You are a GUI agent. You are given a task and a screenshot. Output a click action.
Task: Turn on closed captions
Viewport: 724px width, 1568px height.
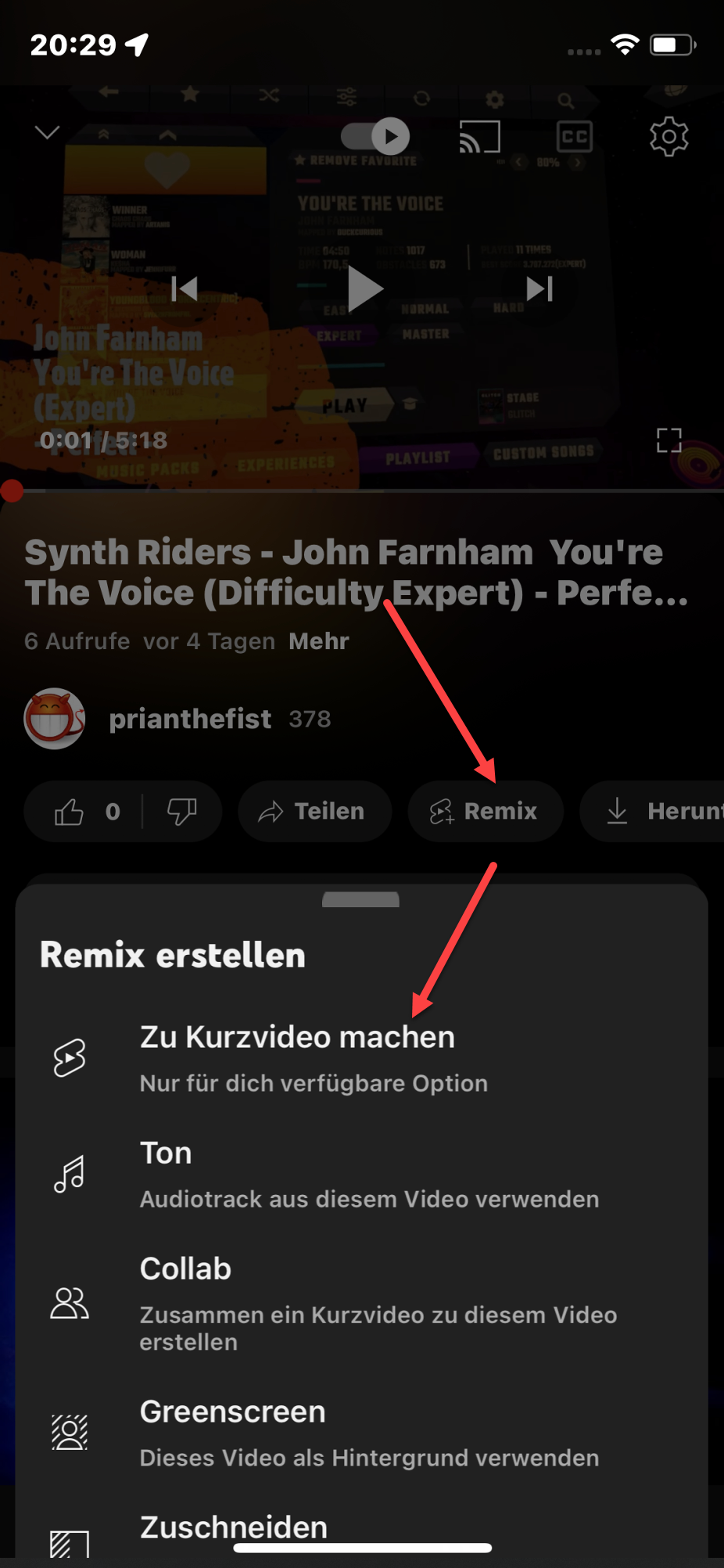574,137
